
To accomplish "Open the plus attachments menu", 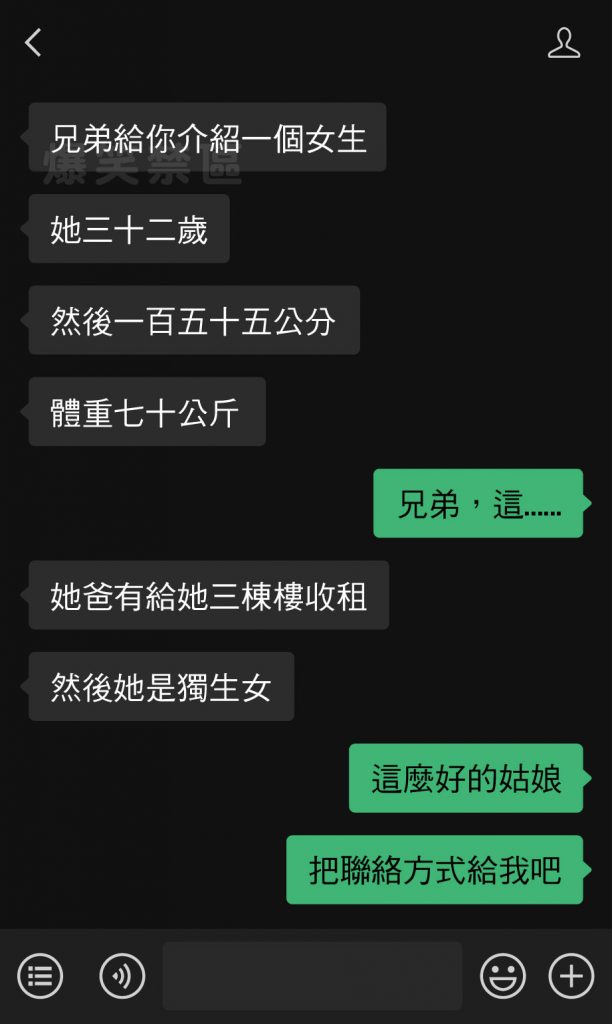I will point(571,976).
